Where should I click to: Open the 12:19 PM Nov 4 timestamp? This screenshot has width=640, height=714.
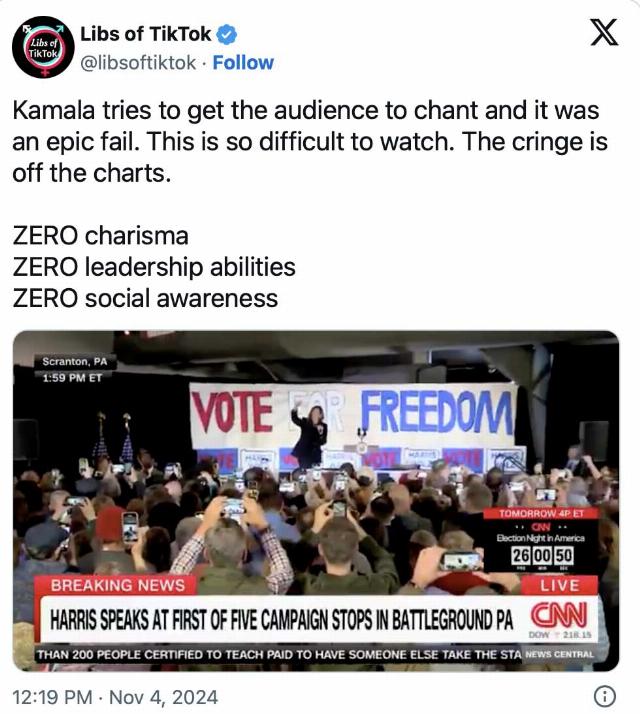pos(114,697)
